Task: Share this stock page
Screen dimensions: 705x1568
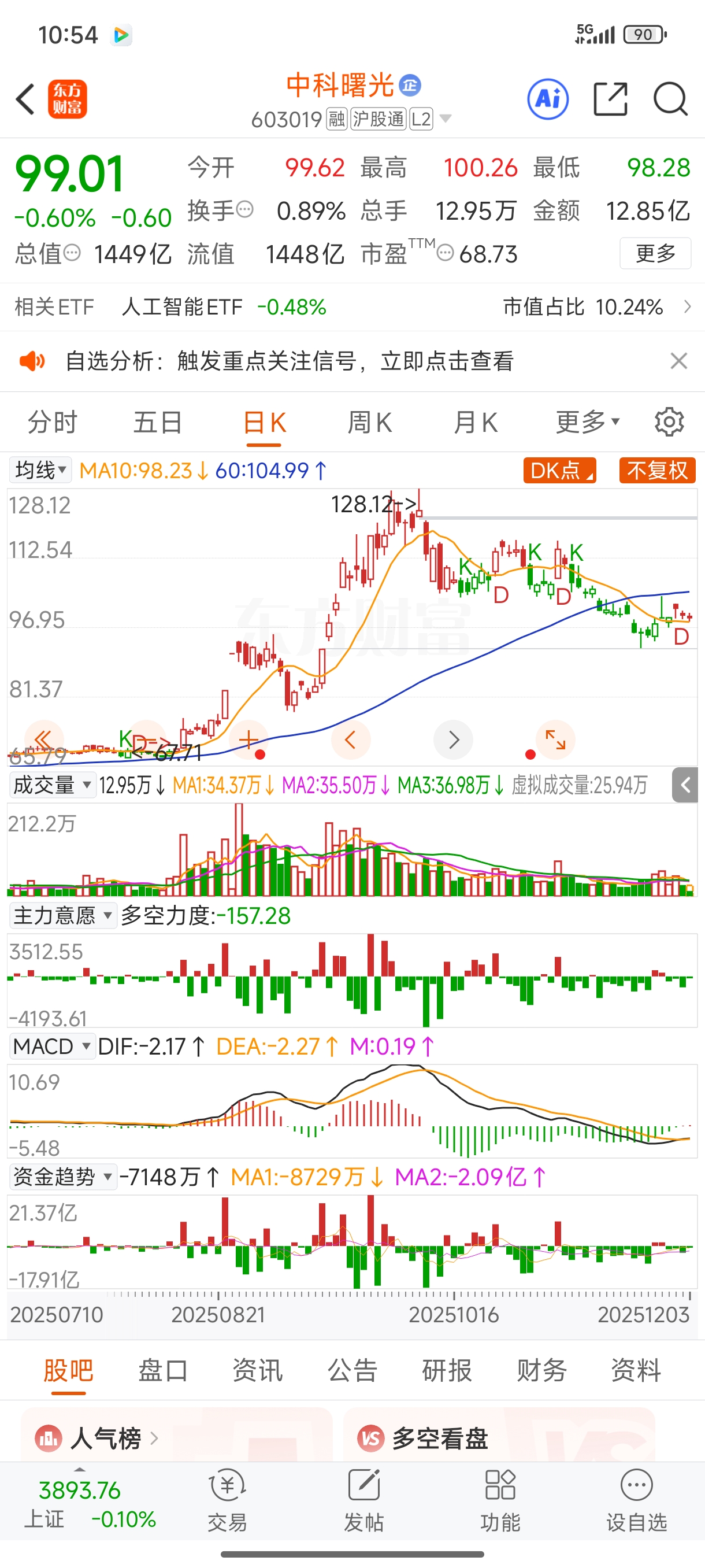Action: 610,99
